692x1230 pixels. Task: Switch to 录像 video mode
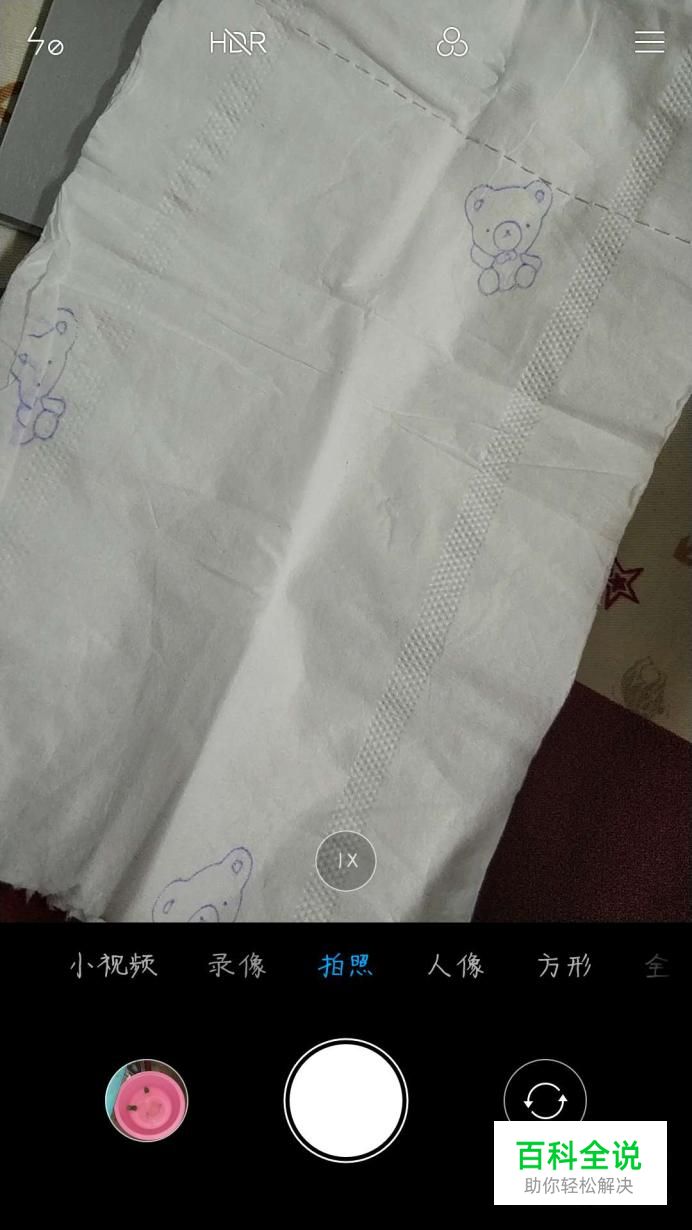(237, 966)
